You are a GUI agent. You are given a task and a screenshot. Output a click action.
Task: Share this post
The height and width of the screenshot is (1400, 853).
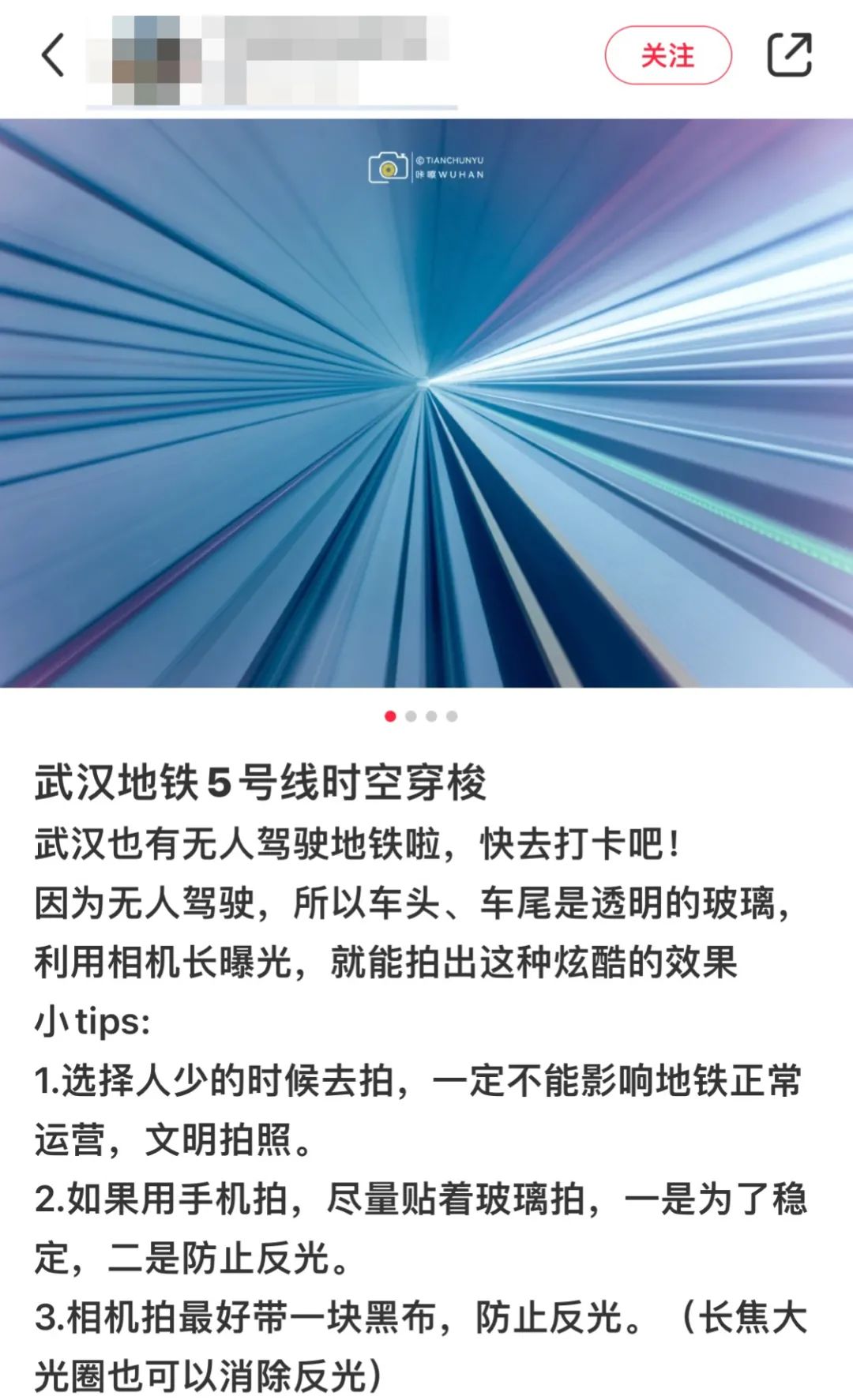[789, 55]
